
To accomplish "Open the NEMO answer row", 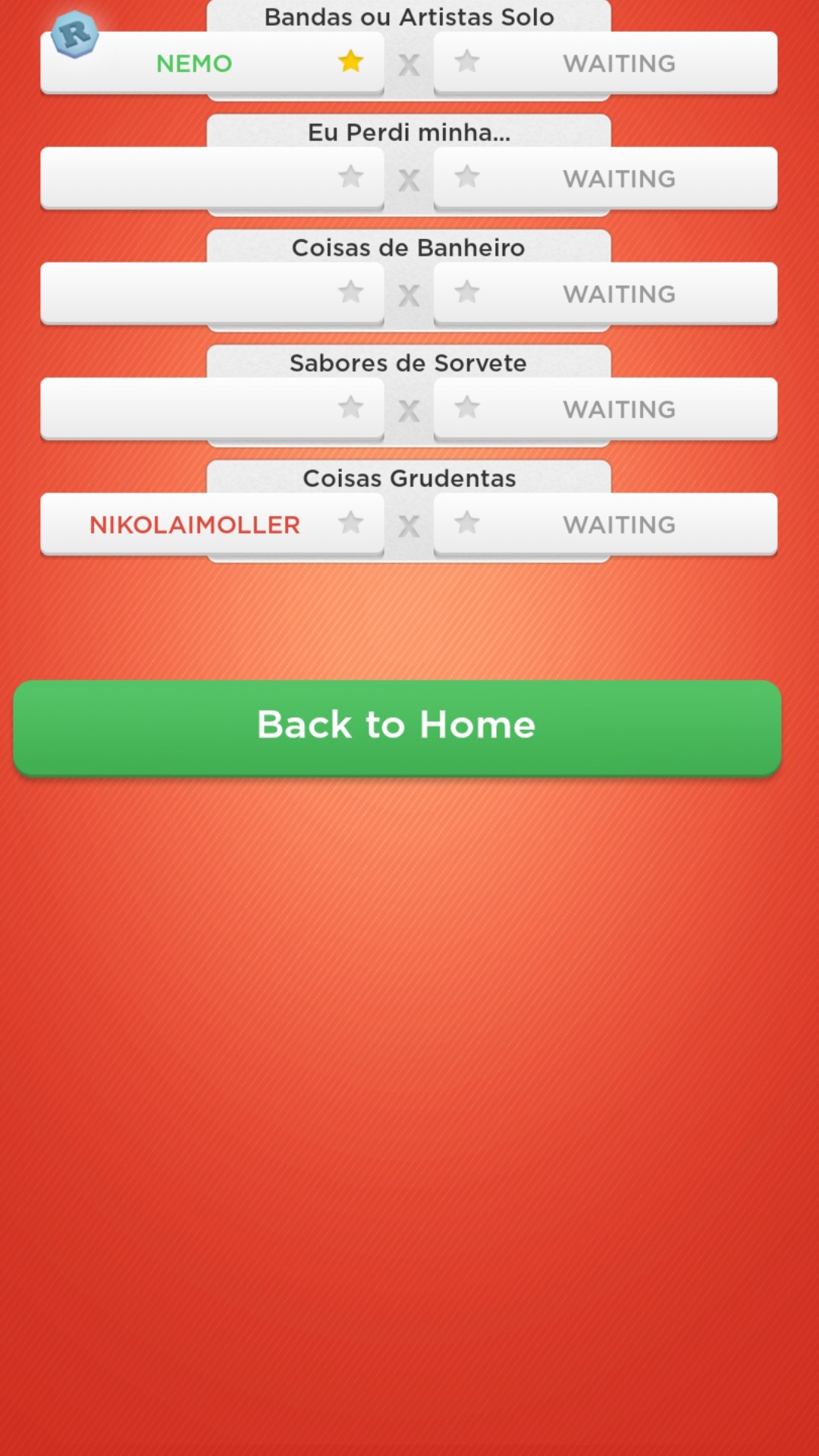I will 195,64.
